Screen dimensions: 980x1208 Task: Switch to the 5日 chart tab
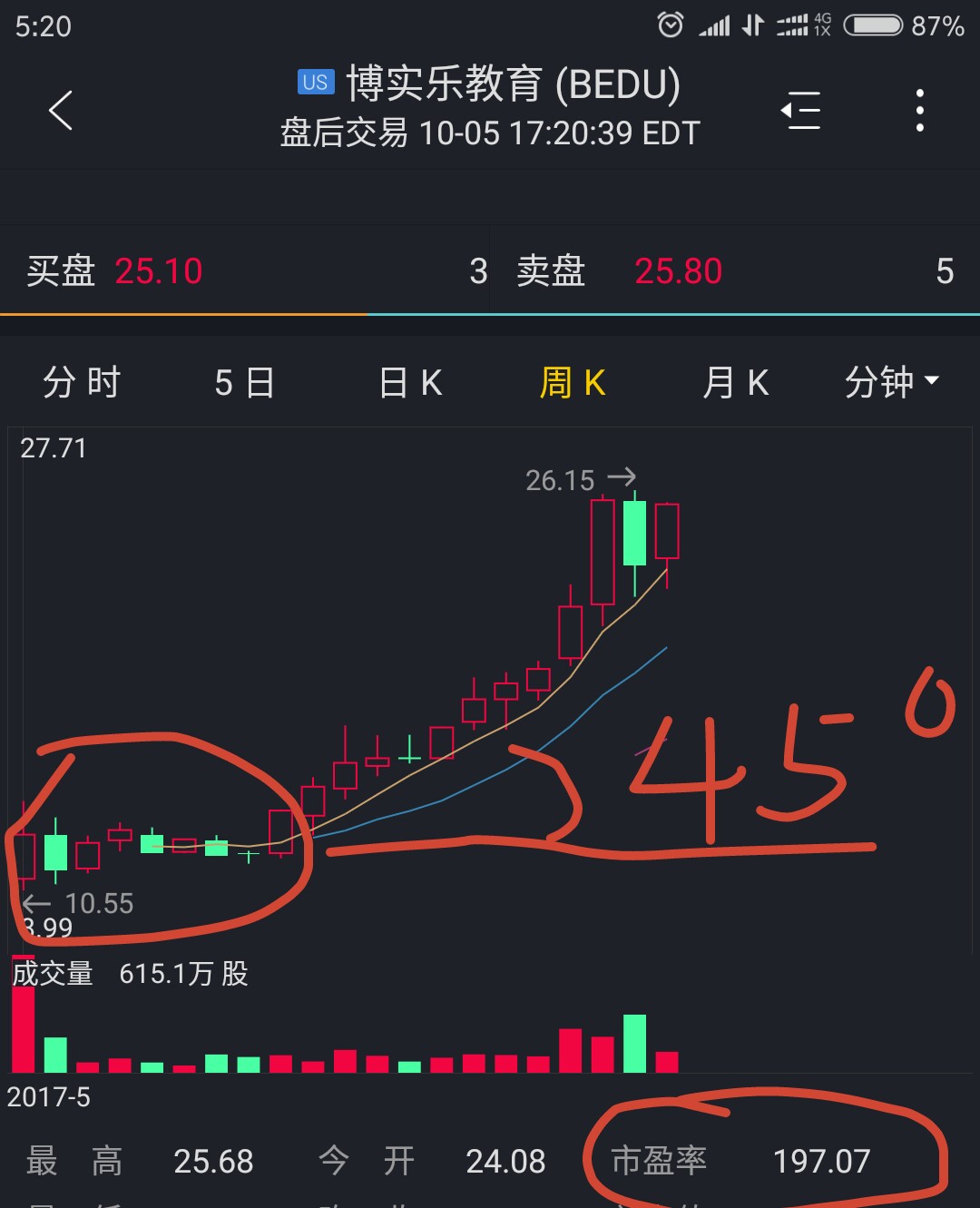coord(244,383)
